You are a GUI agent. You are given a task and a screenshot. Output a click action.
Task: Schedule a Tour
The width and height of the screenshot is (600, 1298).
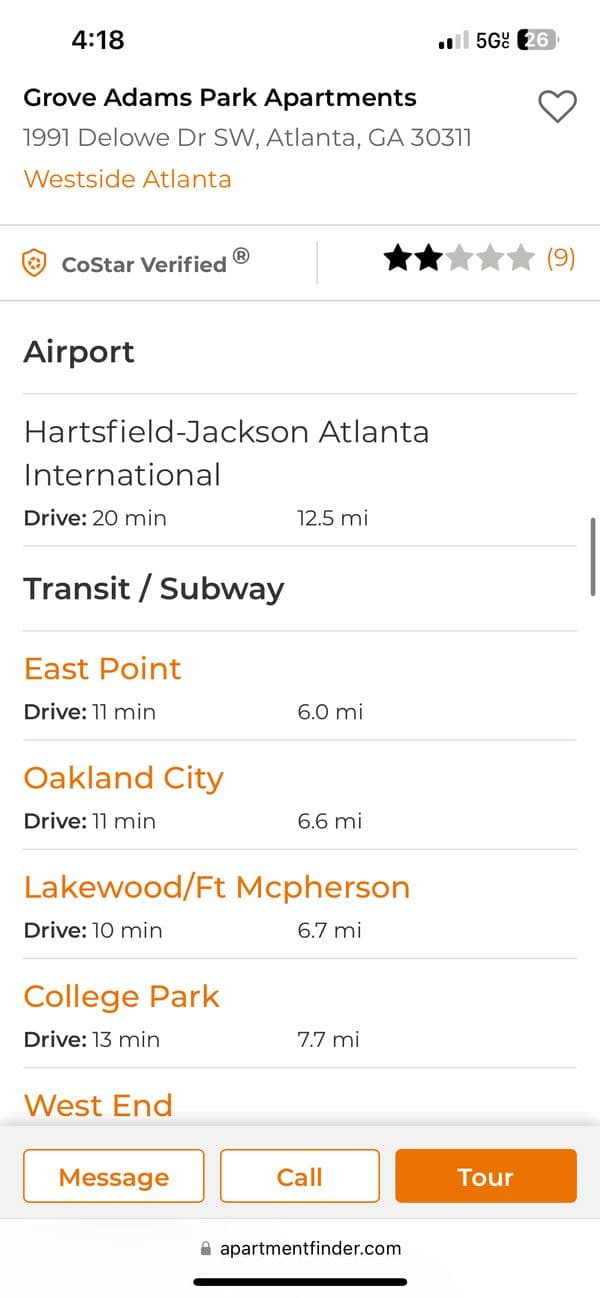pyautogui.click(x=485, y=1176)
